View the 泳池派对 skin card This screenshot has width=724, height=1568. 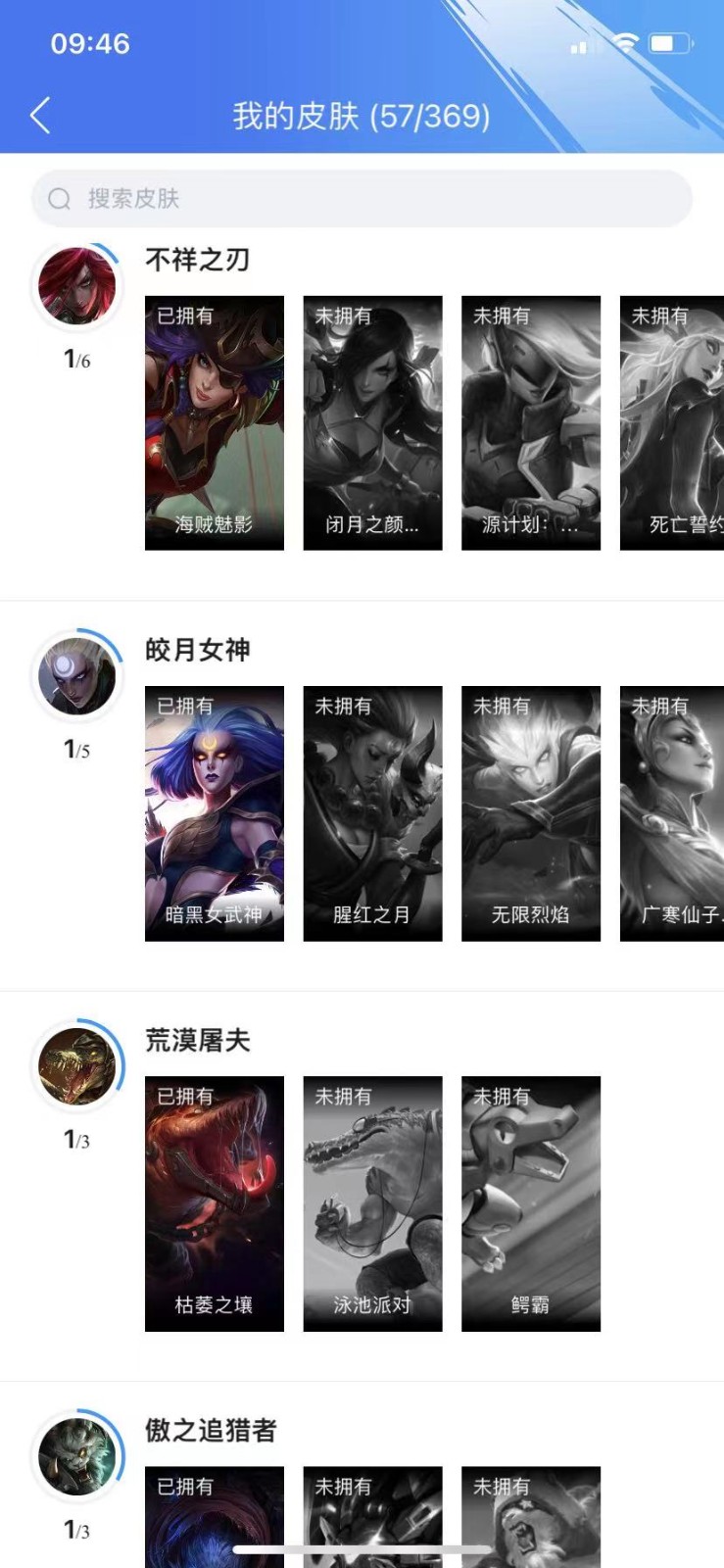(372, 1203)
